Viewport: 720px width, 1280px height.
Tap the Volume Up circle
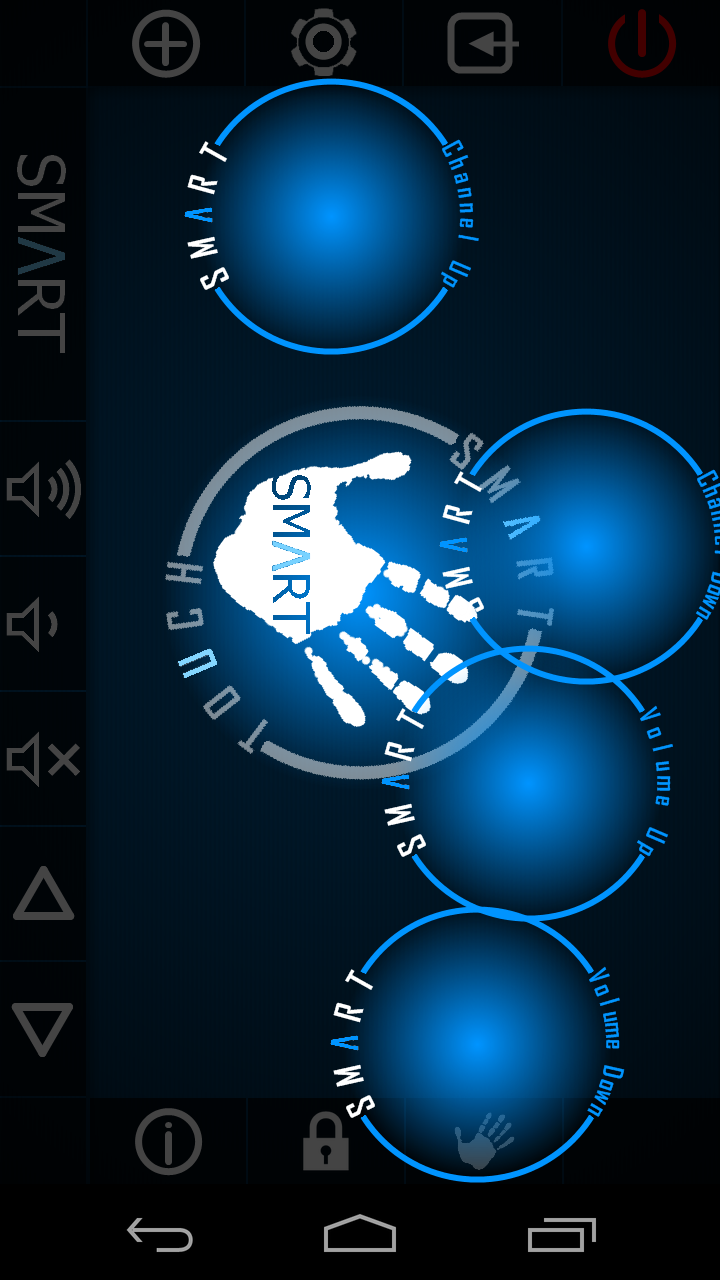tap(530, 782)
